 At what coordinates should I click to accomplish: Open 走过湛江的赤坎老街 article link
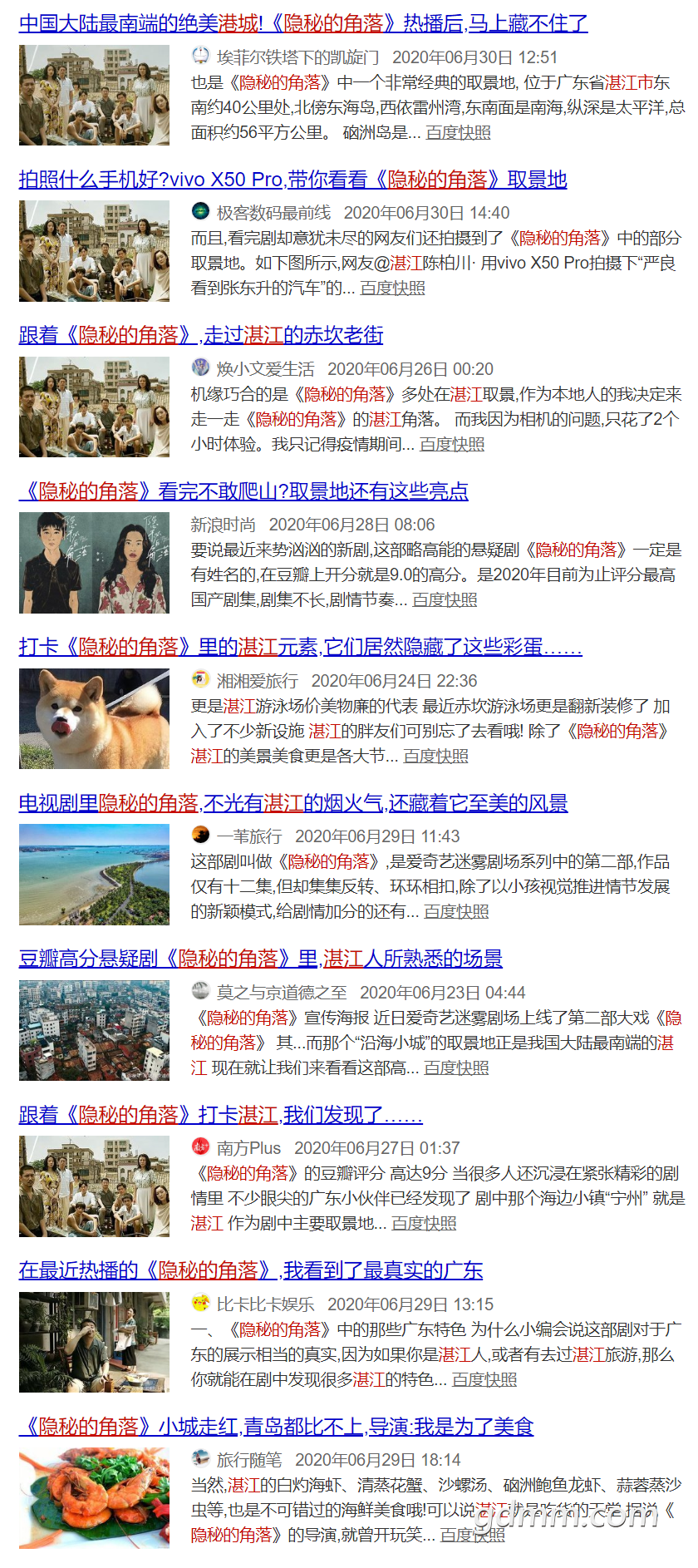click(201, 335)
